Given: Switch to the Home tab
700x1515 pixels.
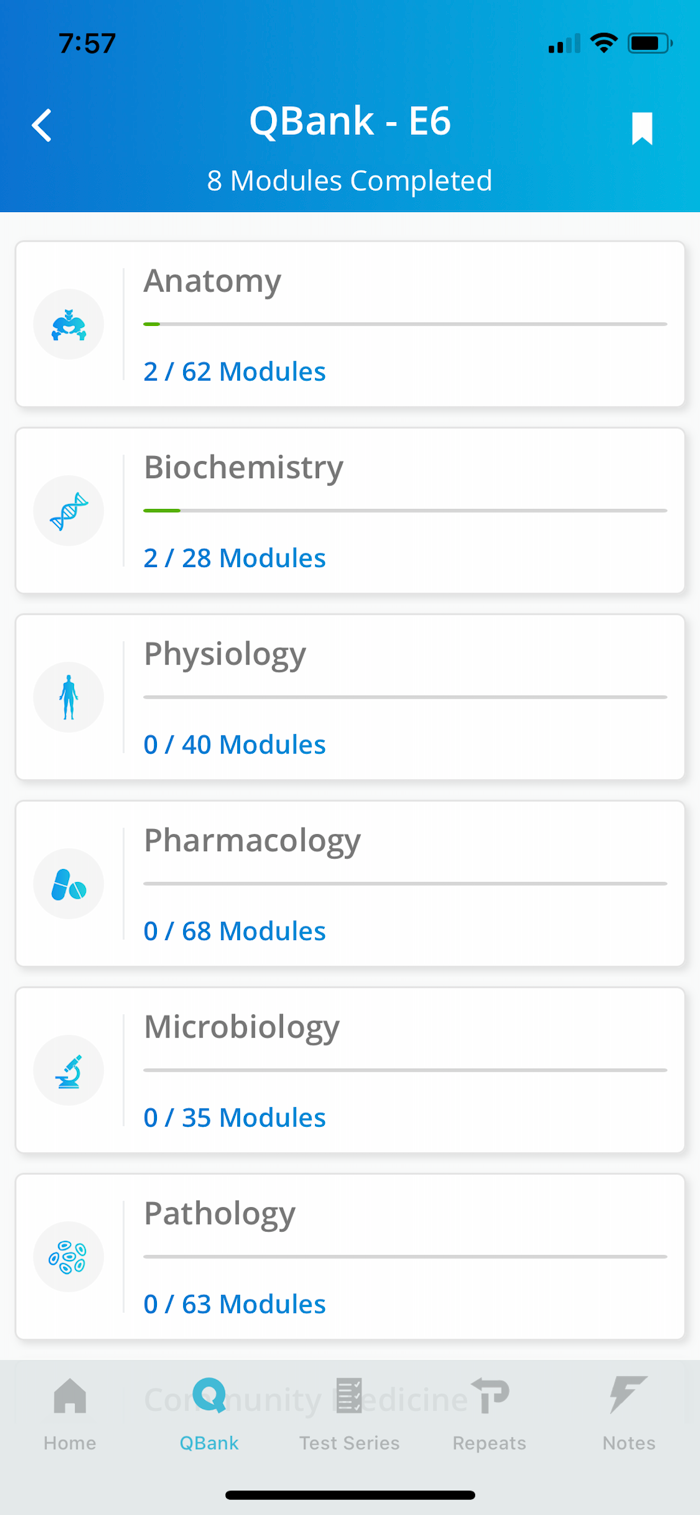Looking at the screenshot, I should (x=70, y=1414).
